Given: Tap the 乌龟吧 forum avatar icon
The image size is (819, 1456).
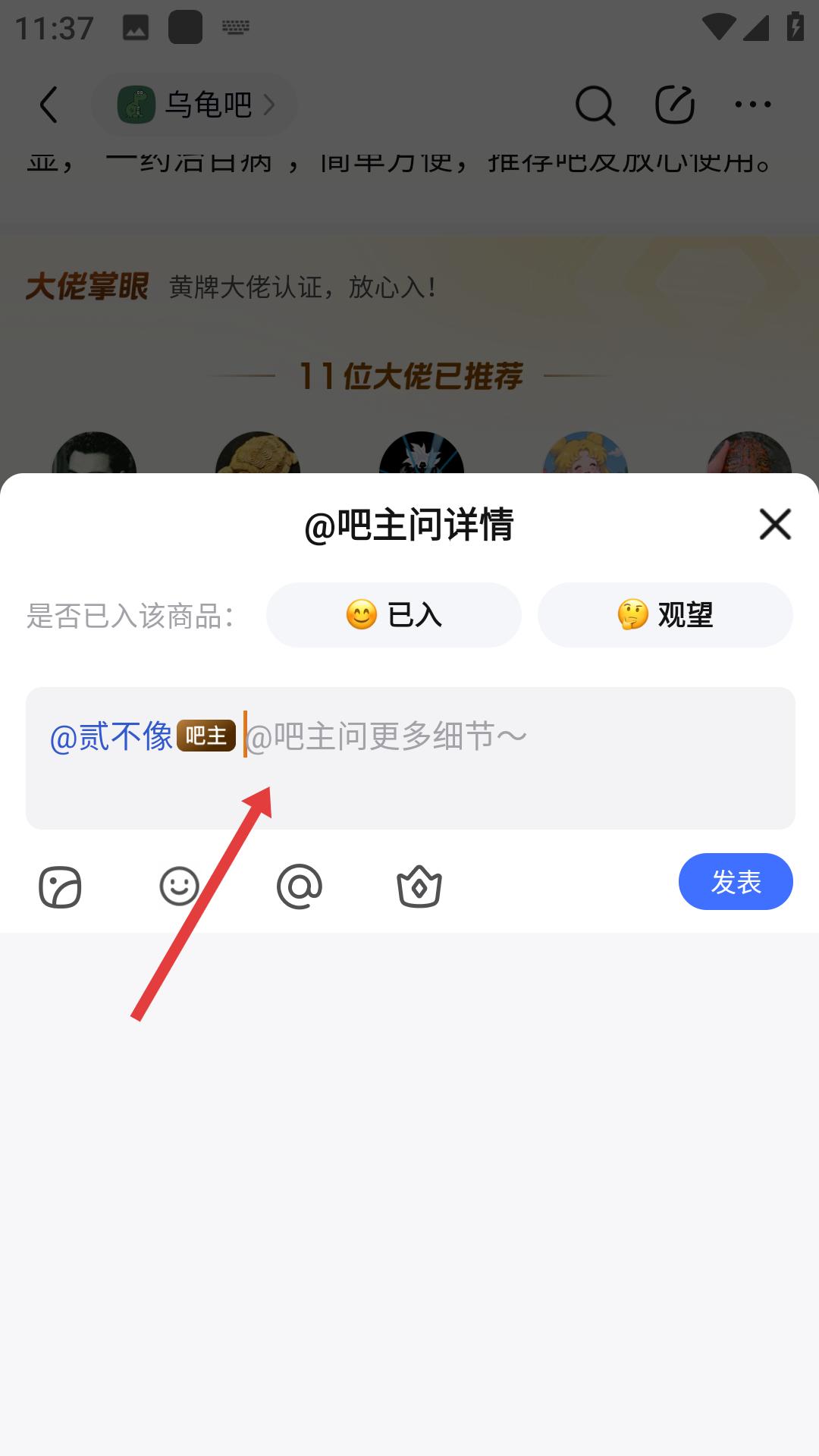Looking at the screenshot, I should [x=136, y=105].
